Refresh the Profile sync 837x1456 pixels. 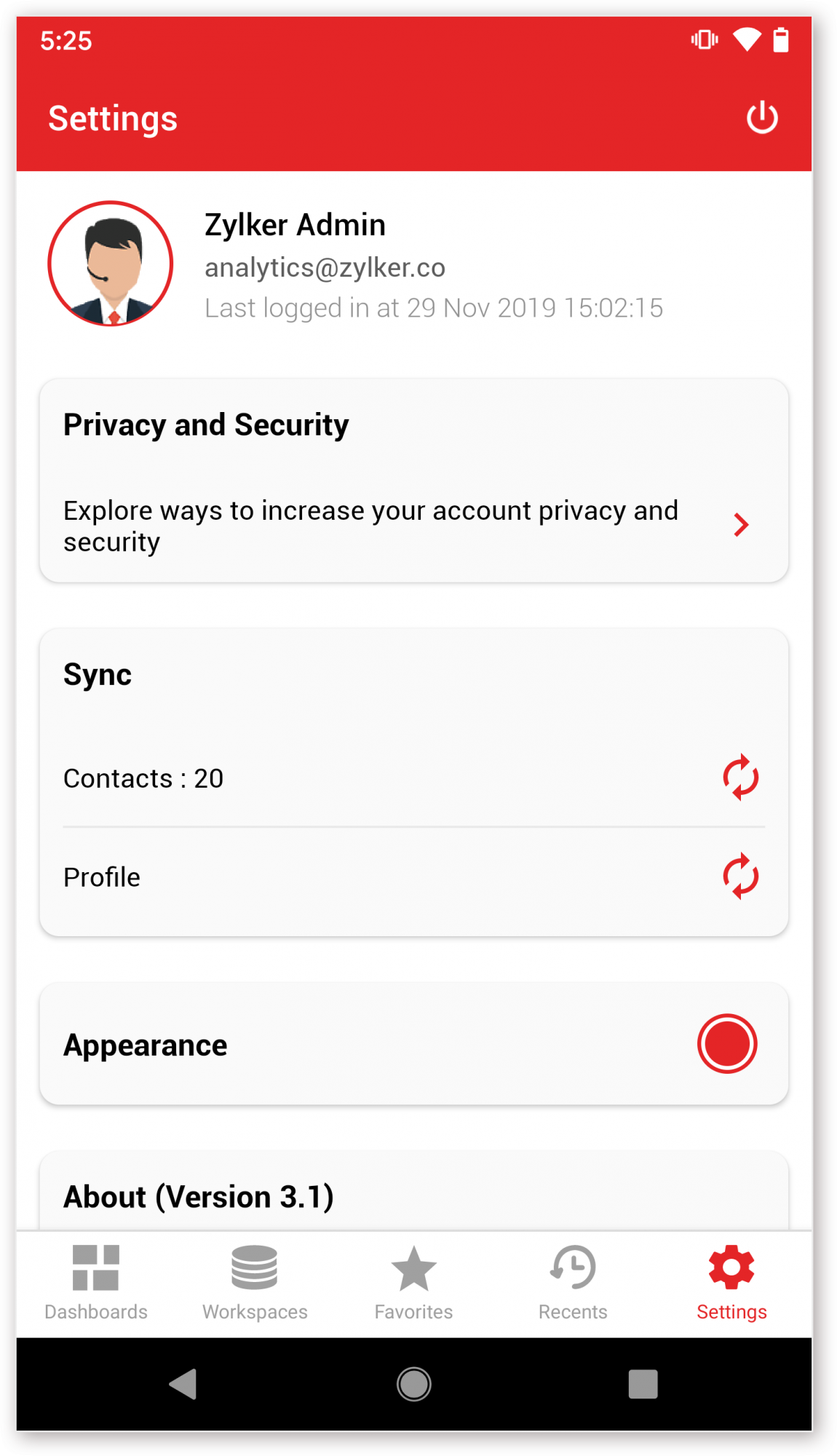740,877
